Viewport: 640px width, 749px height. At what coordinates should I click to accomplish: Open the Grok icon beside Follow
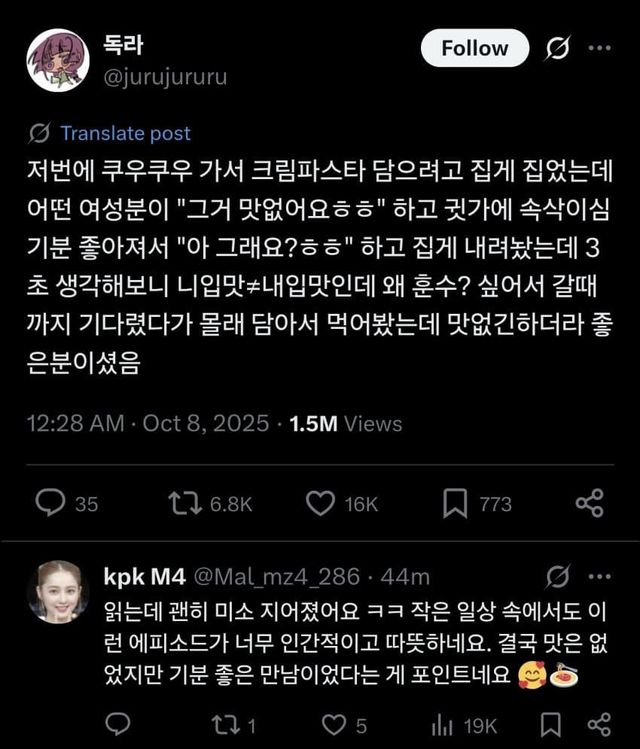[x=557, y=48]
